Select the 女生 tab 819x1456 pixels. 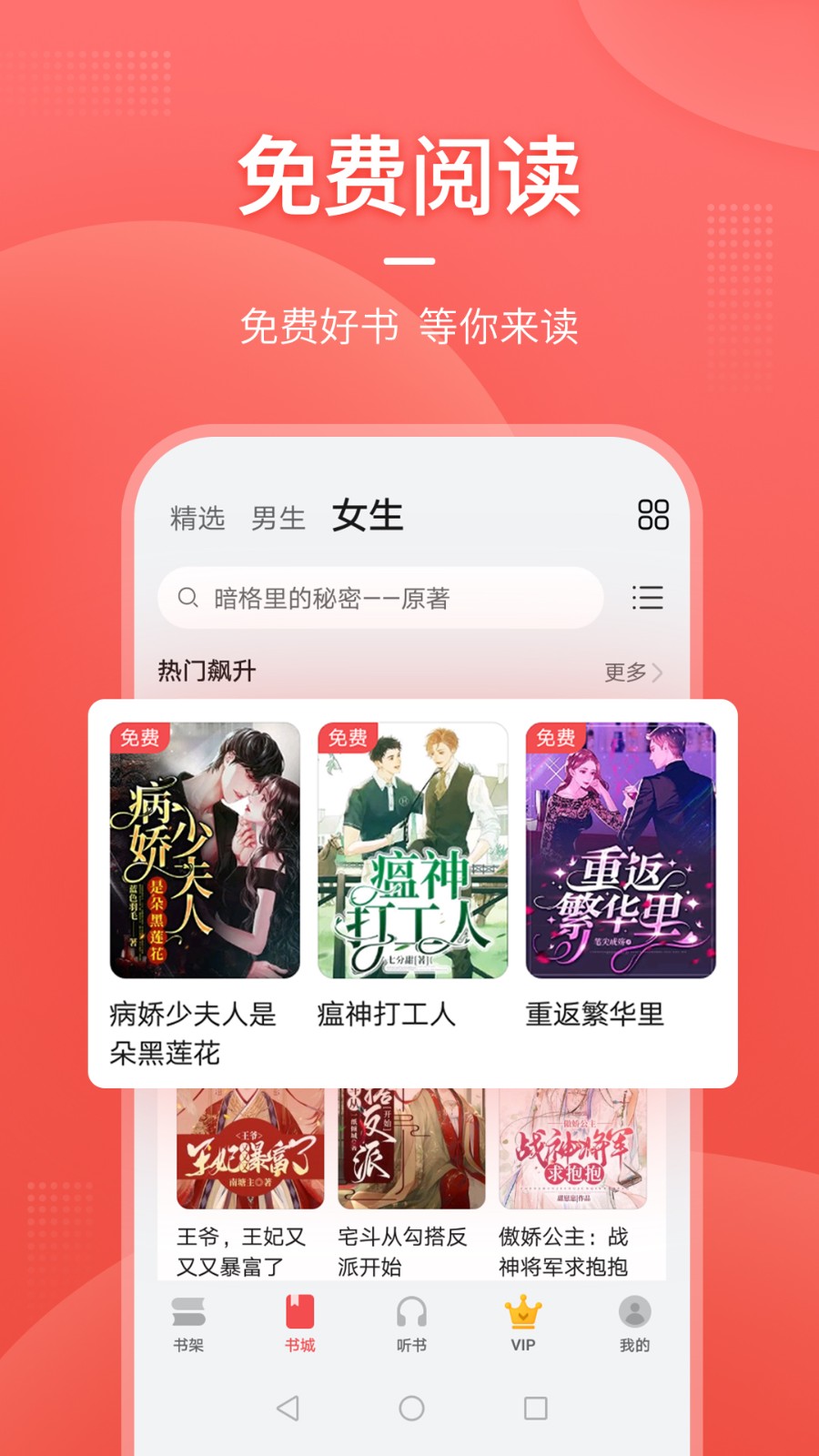369,516
